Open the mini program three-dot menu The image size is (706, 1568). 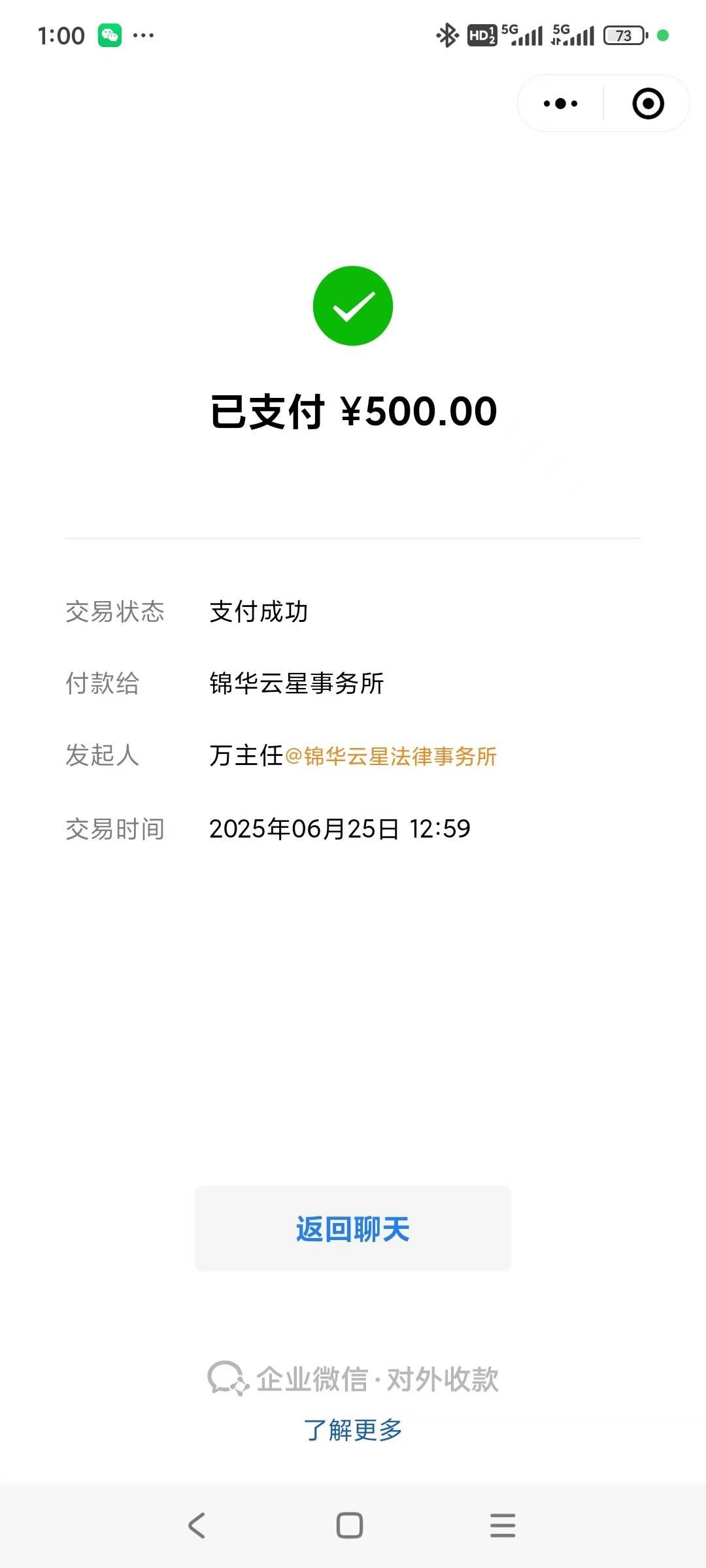[x=560, y=103]
